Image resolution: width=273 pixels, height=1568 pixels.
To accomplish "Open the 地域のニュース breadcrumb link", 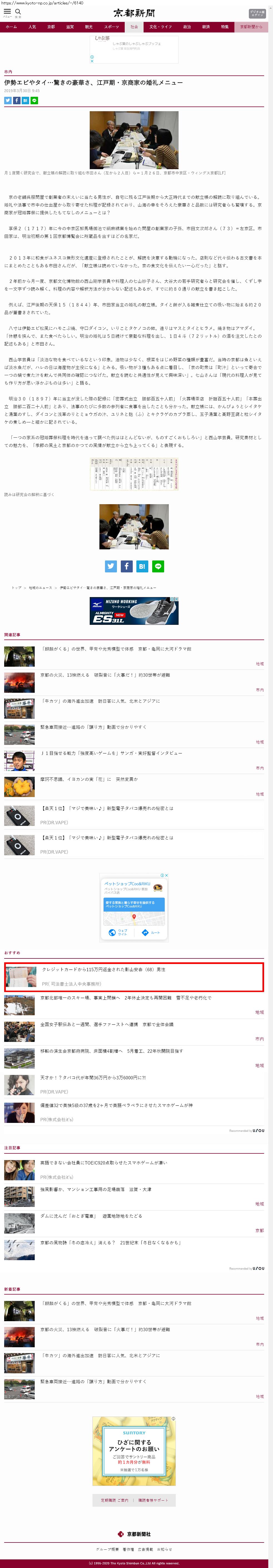I will [40, 587].
